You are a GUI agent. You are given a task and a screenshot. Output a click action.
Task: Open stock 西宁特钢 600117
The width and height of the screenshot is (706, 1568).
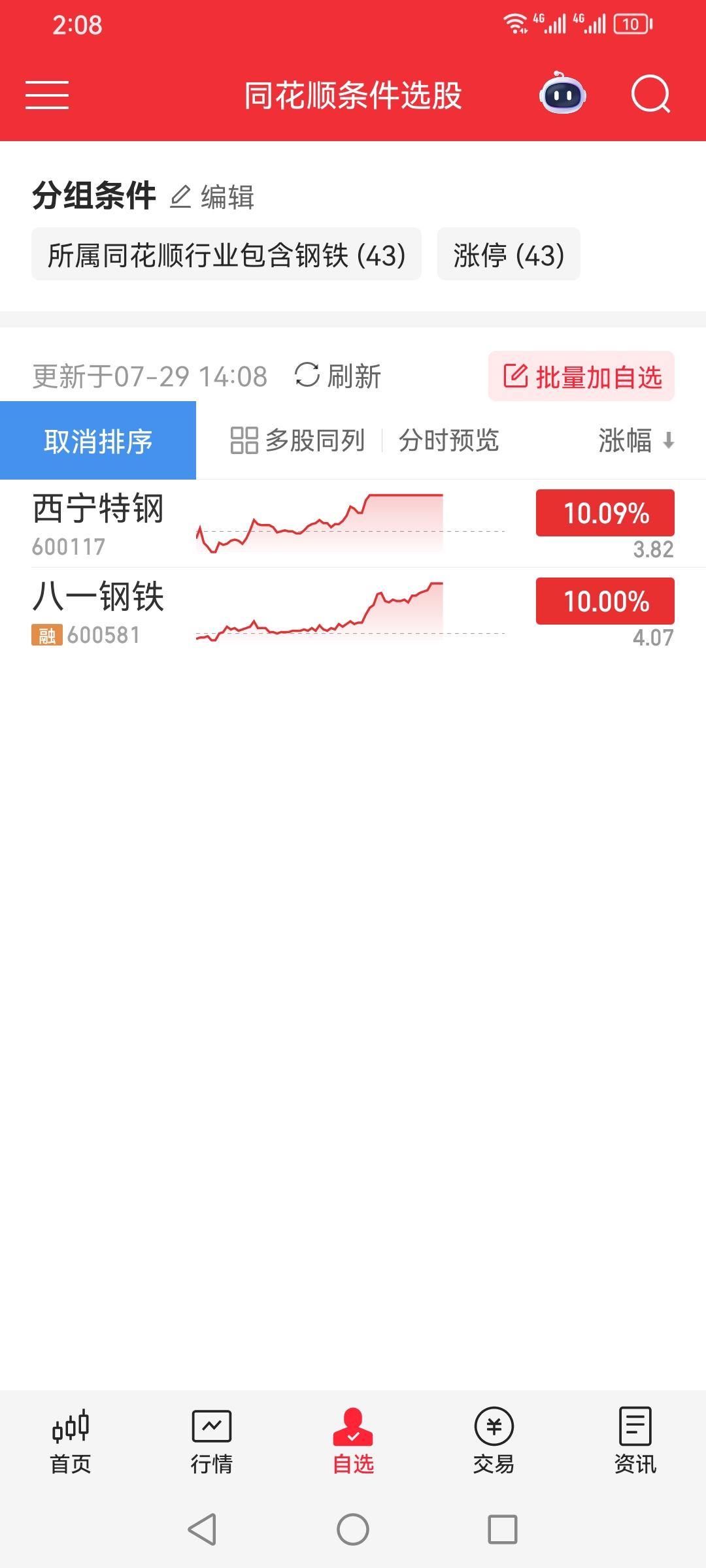pos(353,523)
